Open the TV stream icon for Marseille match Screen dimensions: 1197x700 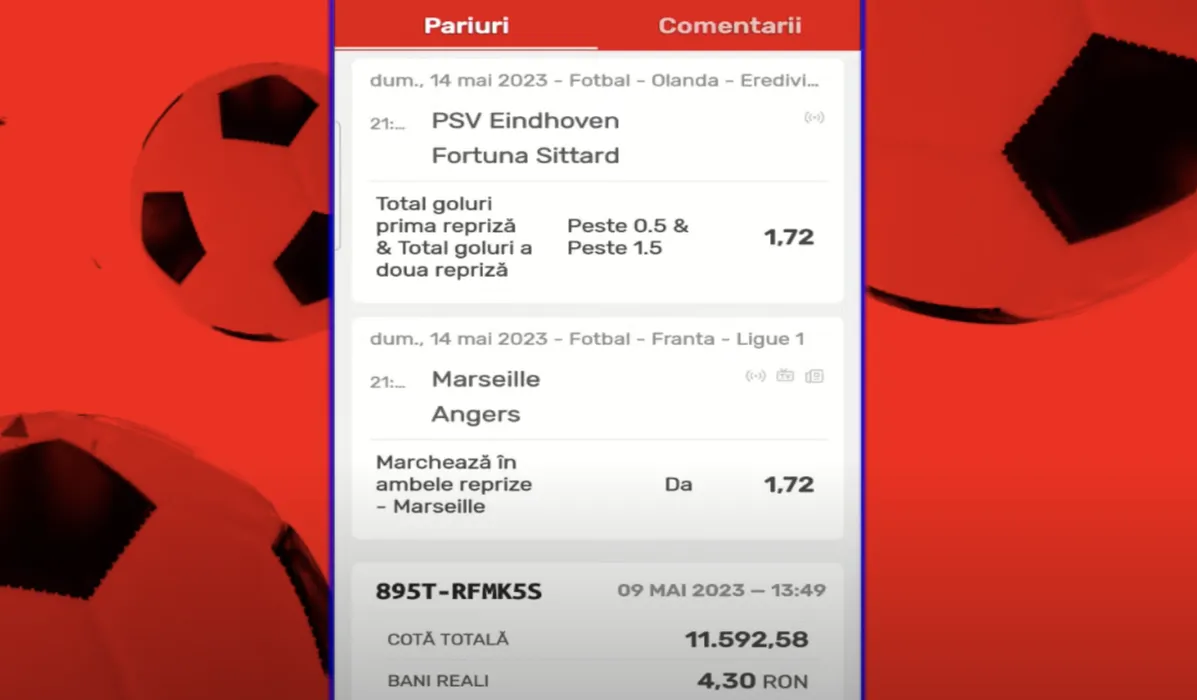pyautogui.click(x=785, y=376)
